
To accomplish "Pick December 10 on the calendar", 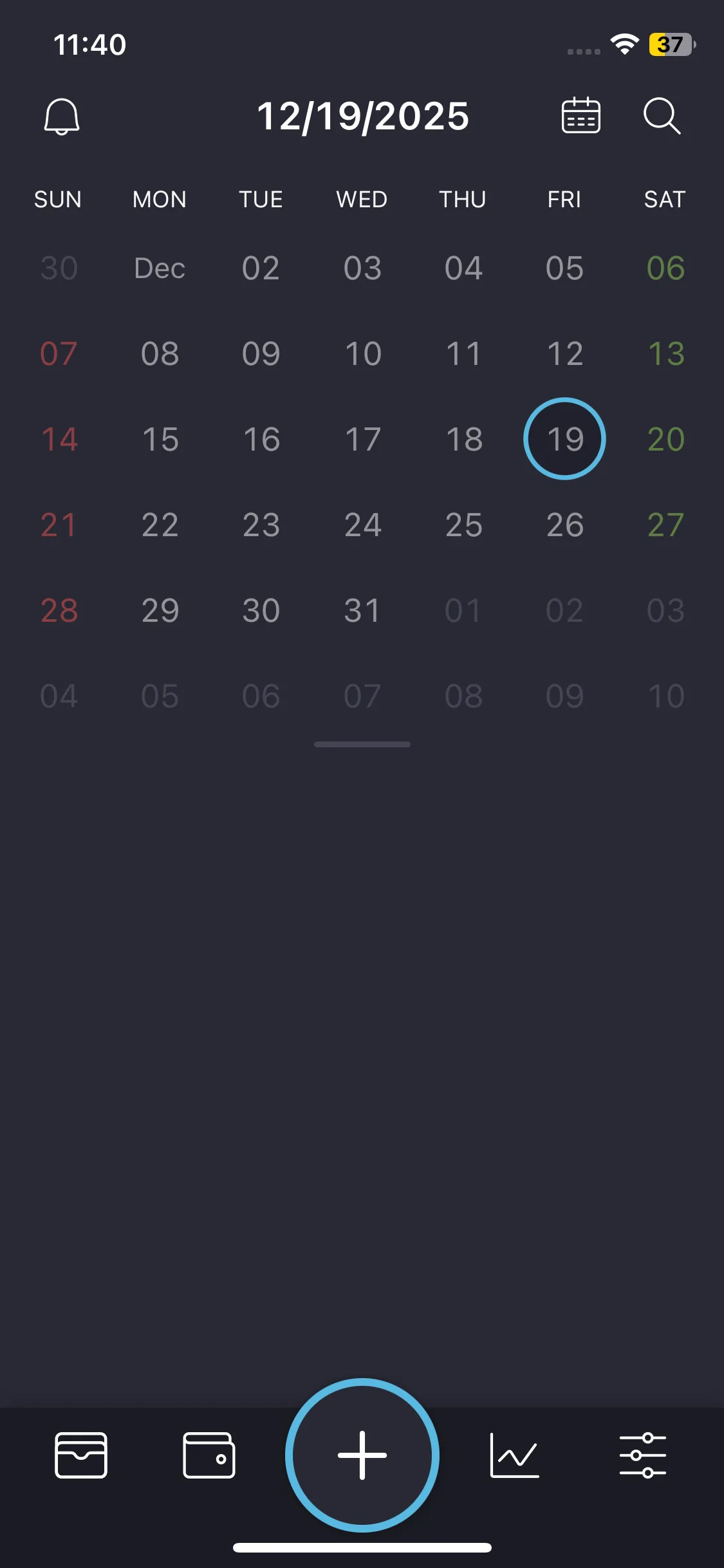I will (363, 354).
